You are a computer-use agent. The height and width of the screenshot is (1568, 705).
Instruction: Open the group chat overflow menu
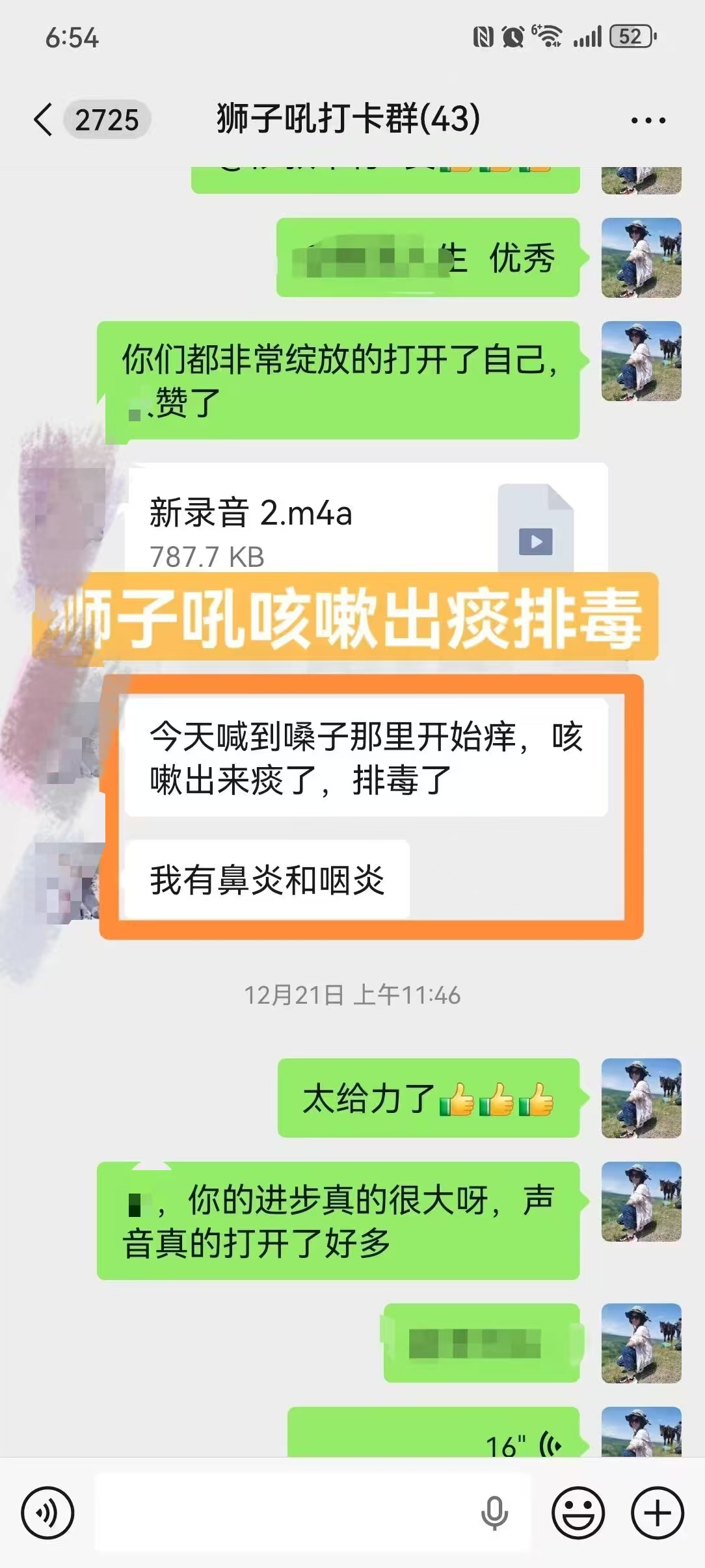[x=648, y=121]
